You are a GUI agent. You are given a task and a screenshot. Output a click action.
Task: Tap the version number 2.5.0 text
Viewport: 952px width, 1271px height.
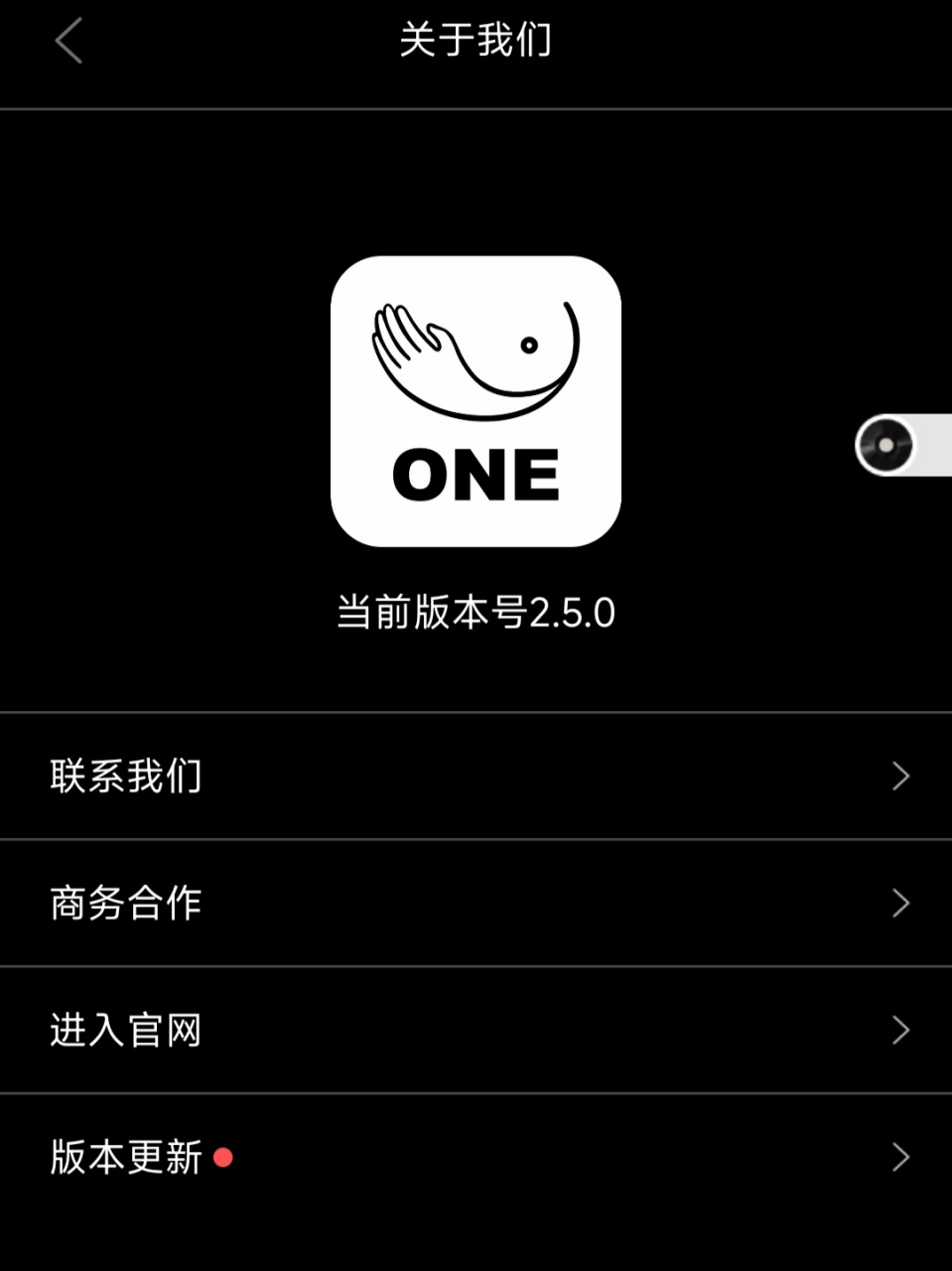pyautogui.click(x=476, y=613)
